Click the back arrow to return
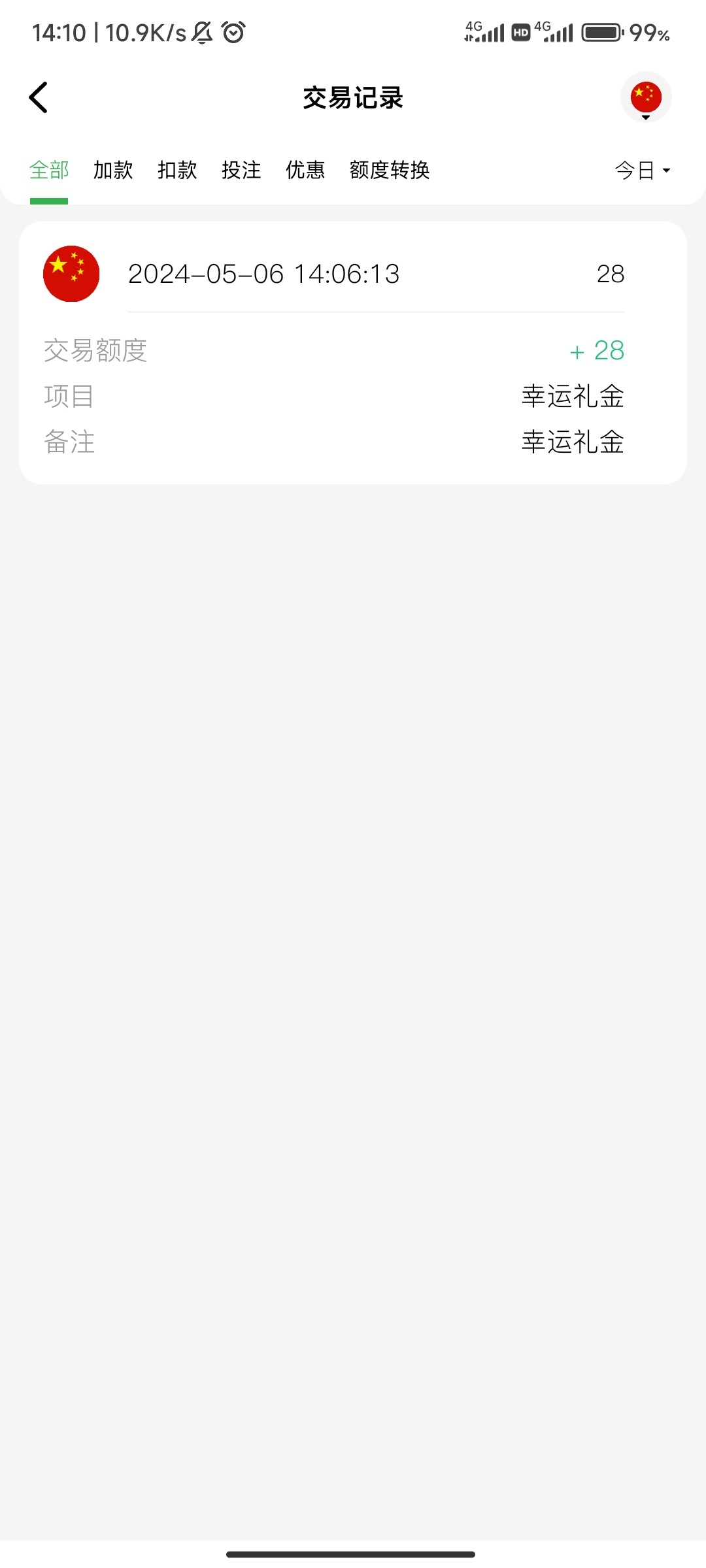Image resolution: width=706 pixels, height=1568 pixels. (39, 97)
